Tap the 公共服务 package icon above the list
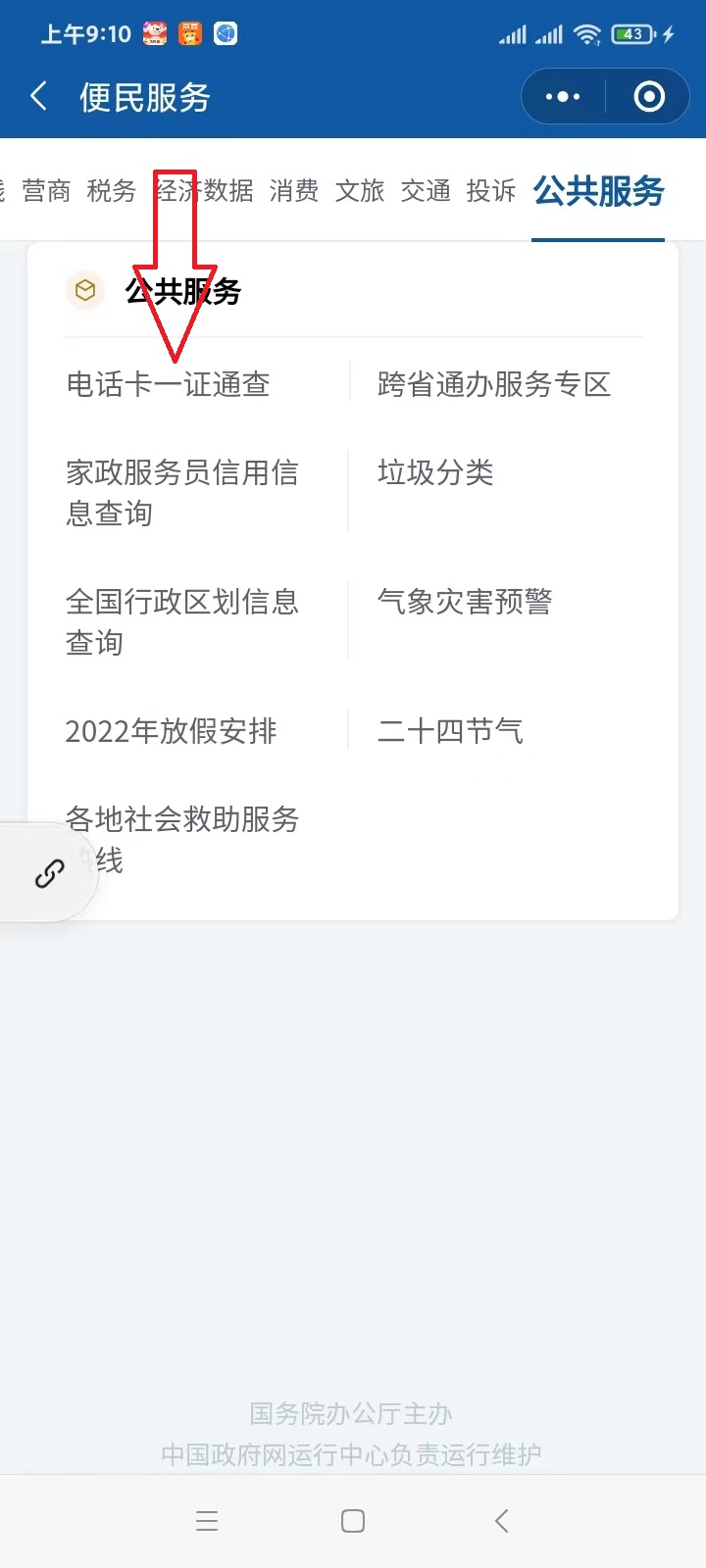Viewport: 706px width, 1568px height. [x=85, y=291]
